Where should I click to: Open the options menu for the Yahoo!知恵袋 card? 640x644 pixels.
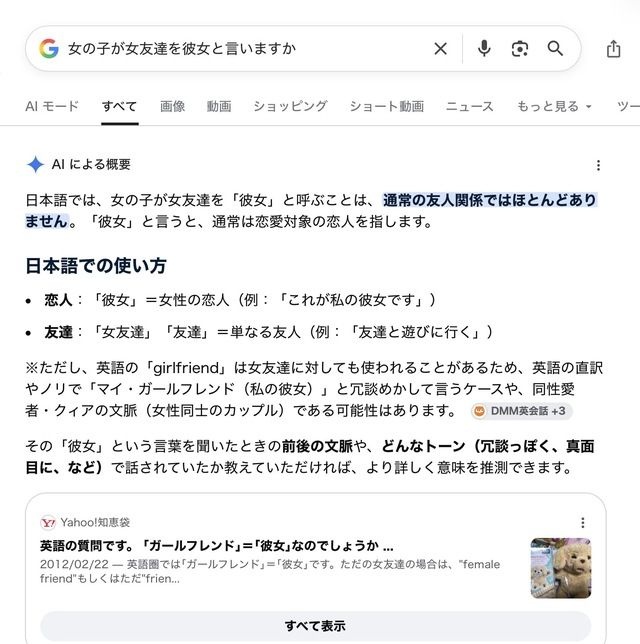[582, 522]
